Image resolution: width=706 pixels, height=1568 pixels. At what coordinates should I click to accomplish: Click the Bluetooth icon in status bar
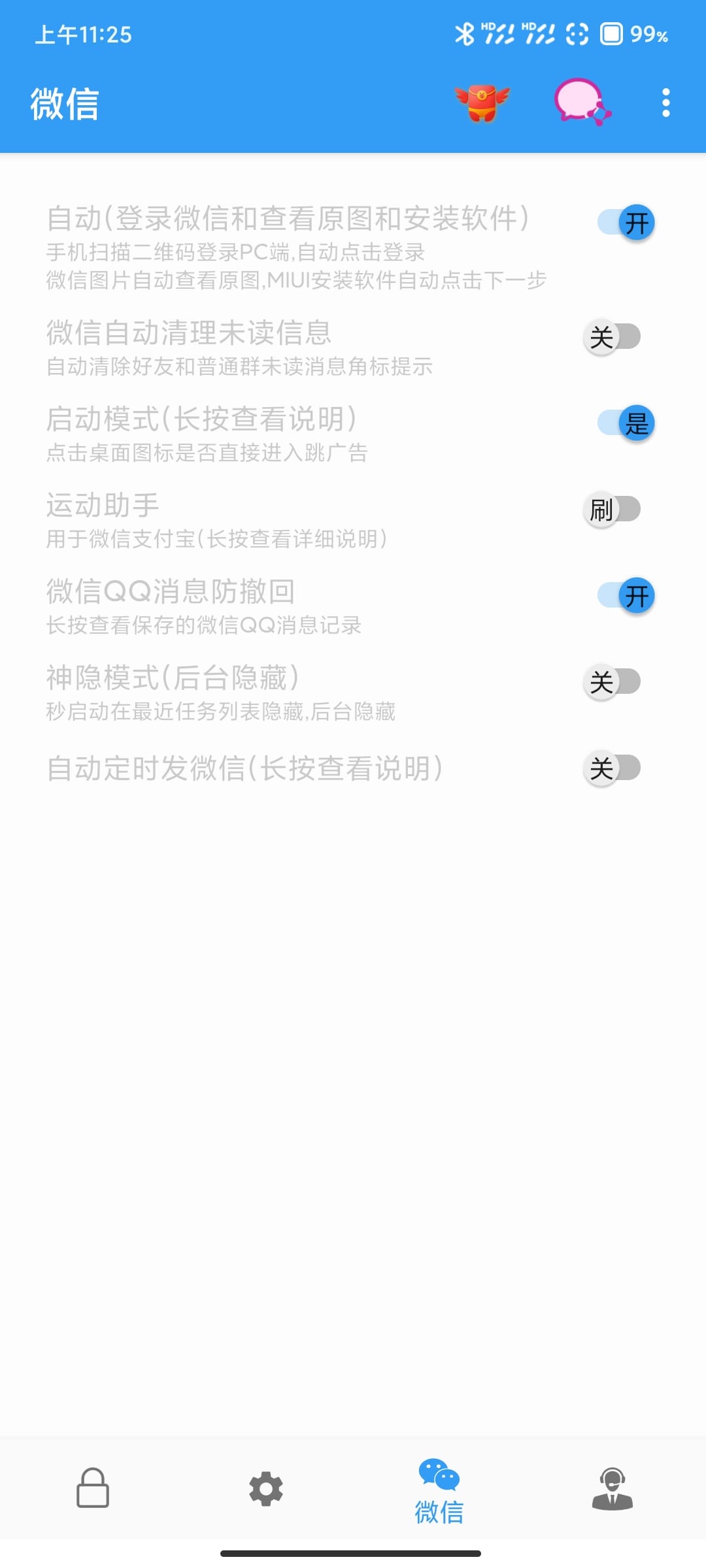(465, 34)
